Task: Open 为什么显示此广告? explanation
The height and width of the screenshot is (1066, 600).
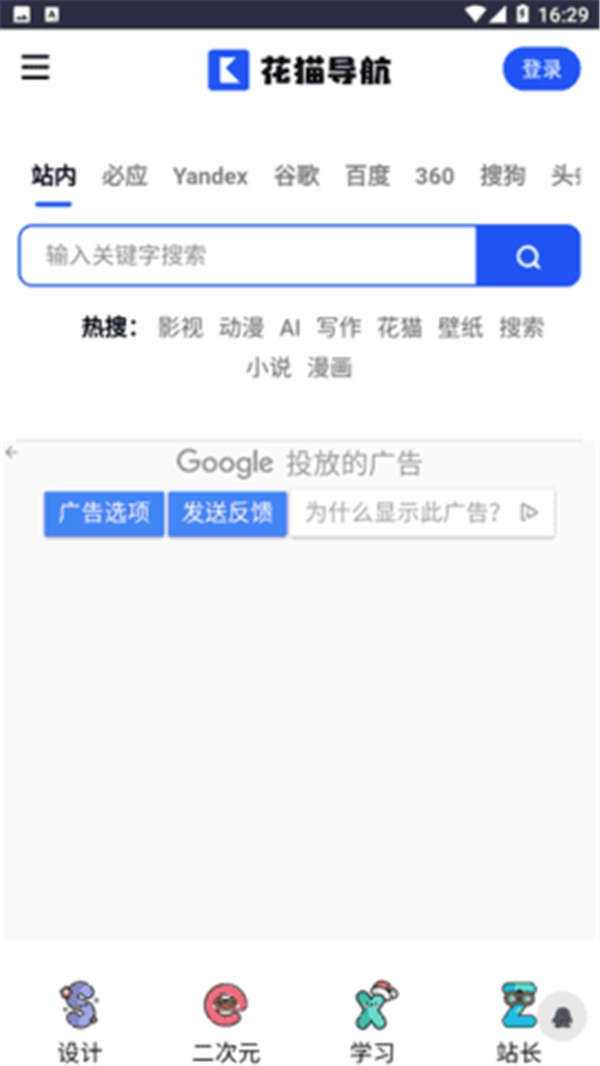Action: (421, 514)
